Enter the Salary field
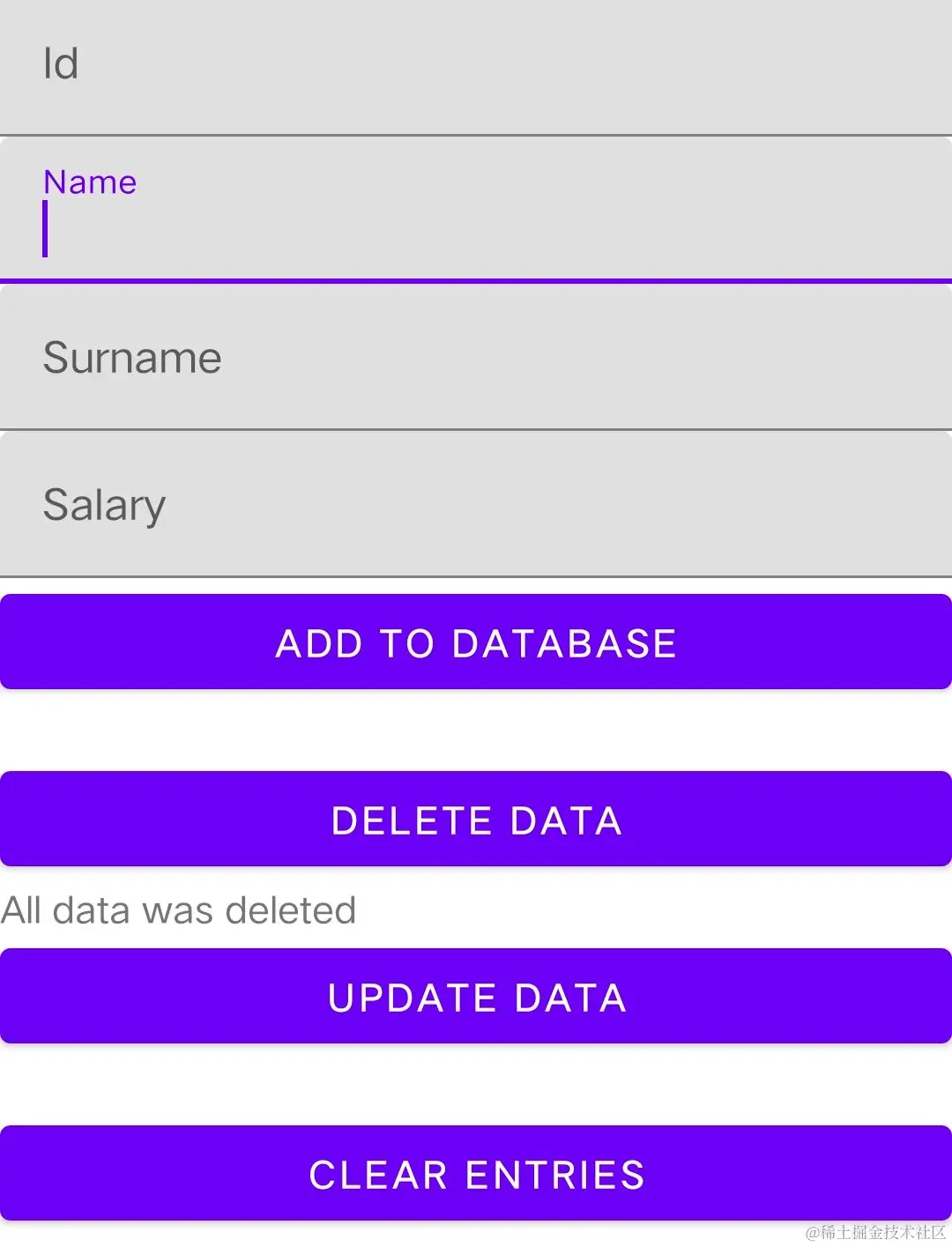This screenshot has width=952, height=1247. (x=476, y=505)
